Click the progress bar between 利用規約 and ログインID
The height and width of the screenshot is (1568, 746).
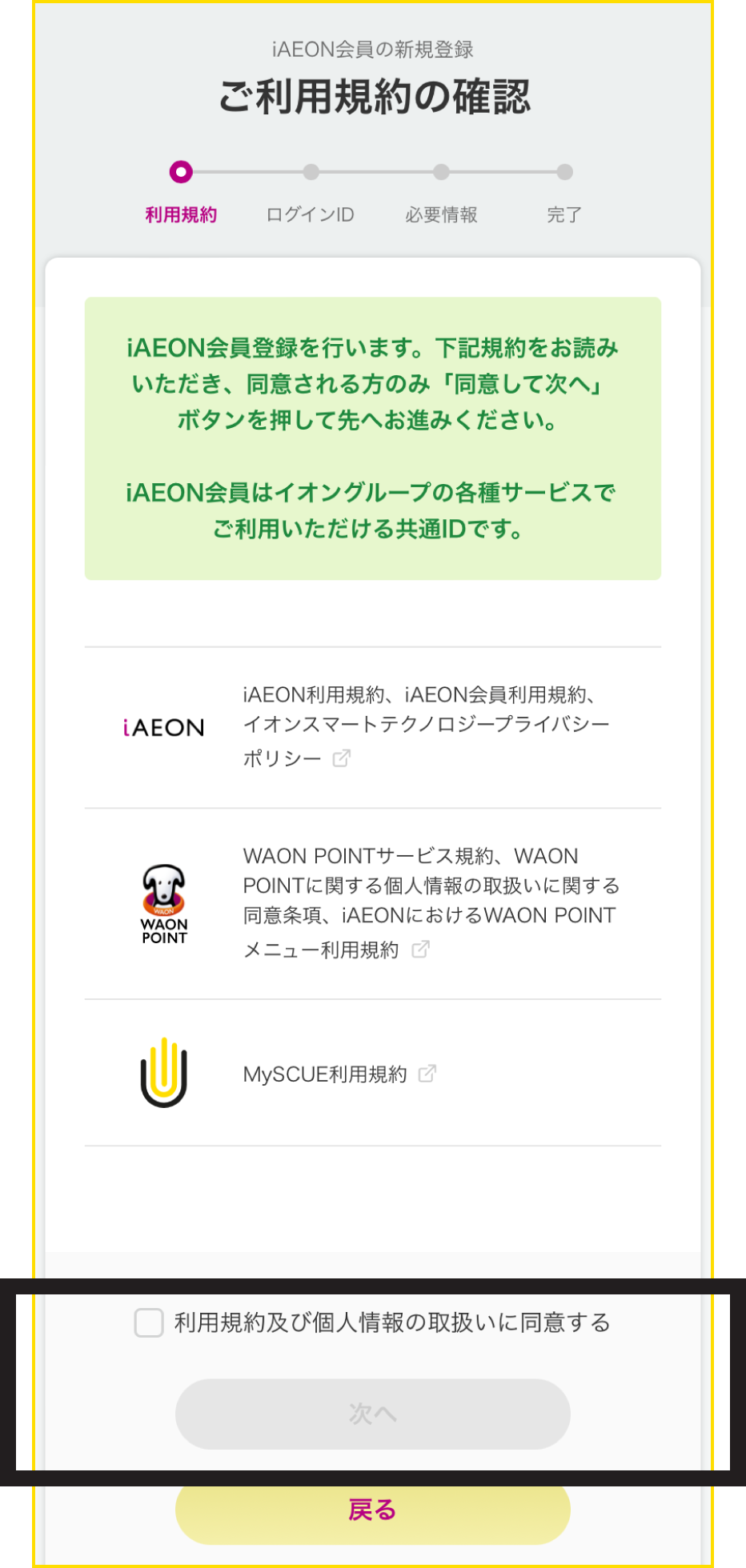pyautogui.click(x=247, y=171)
